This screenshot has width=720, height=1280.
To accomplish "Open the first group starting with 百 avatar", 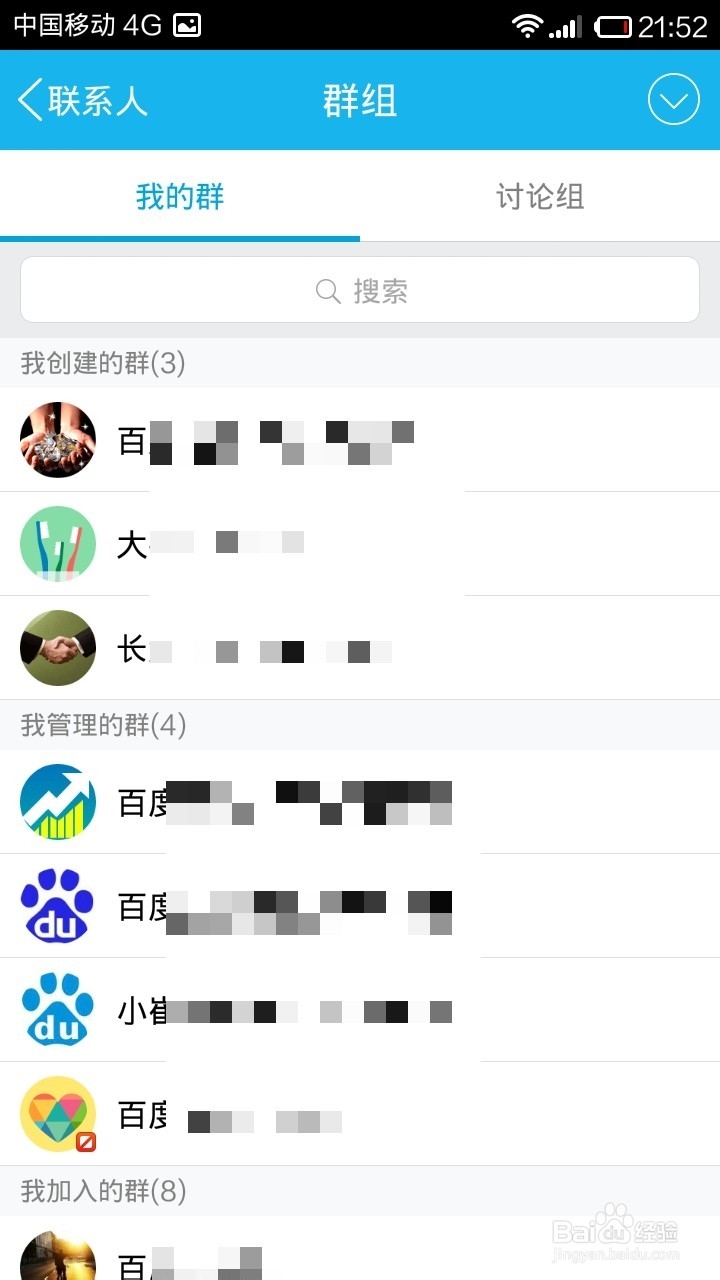I will [57, 440].
